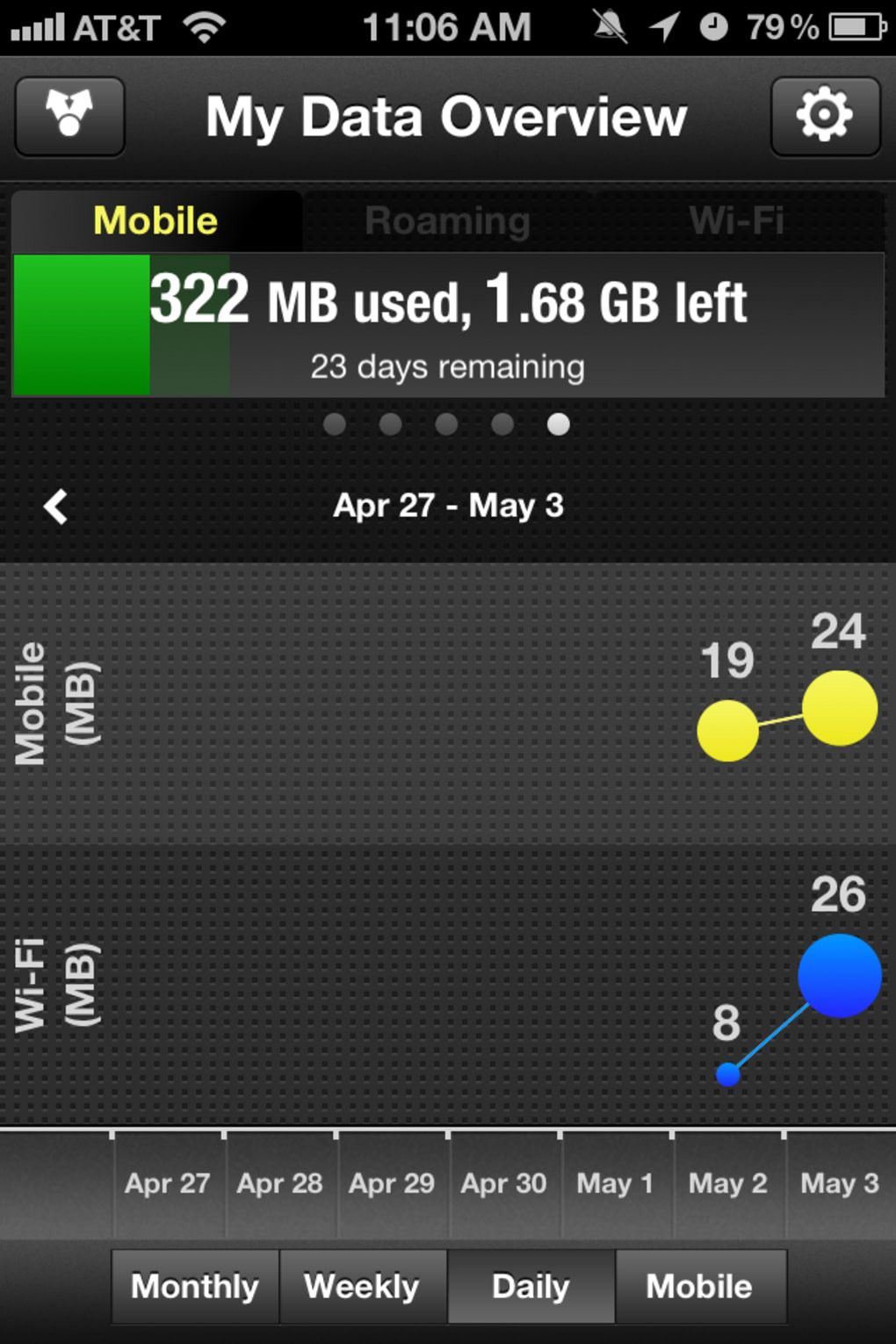Select the Mobile tab at the top
Viewport: 896px width, 1344px height.
155,221
